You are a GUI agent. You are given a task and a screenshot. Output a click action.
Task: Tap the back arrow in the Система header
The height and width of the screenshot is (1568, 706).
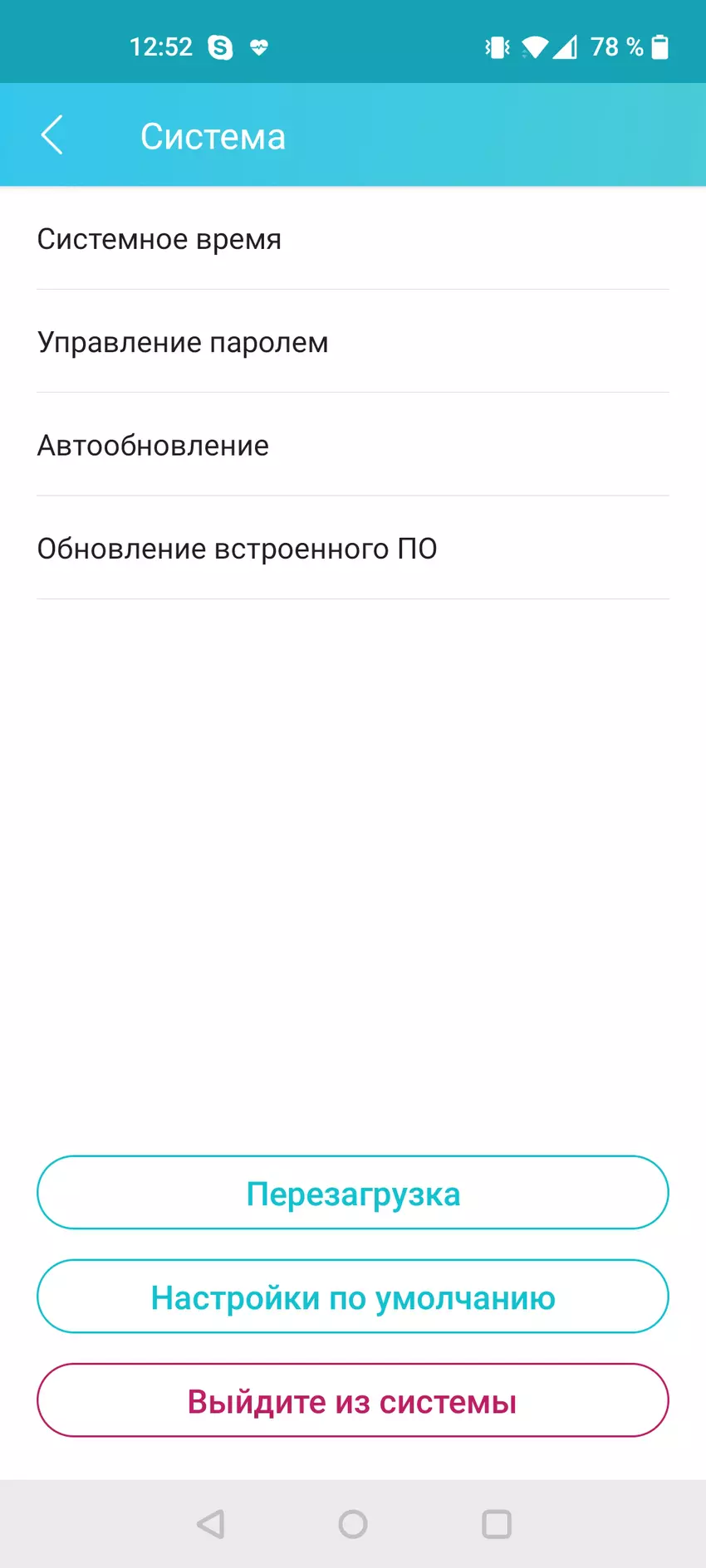click(52, 134)
